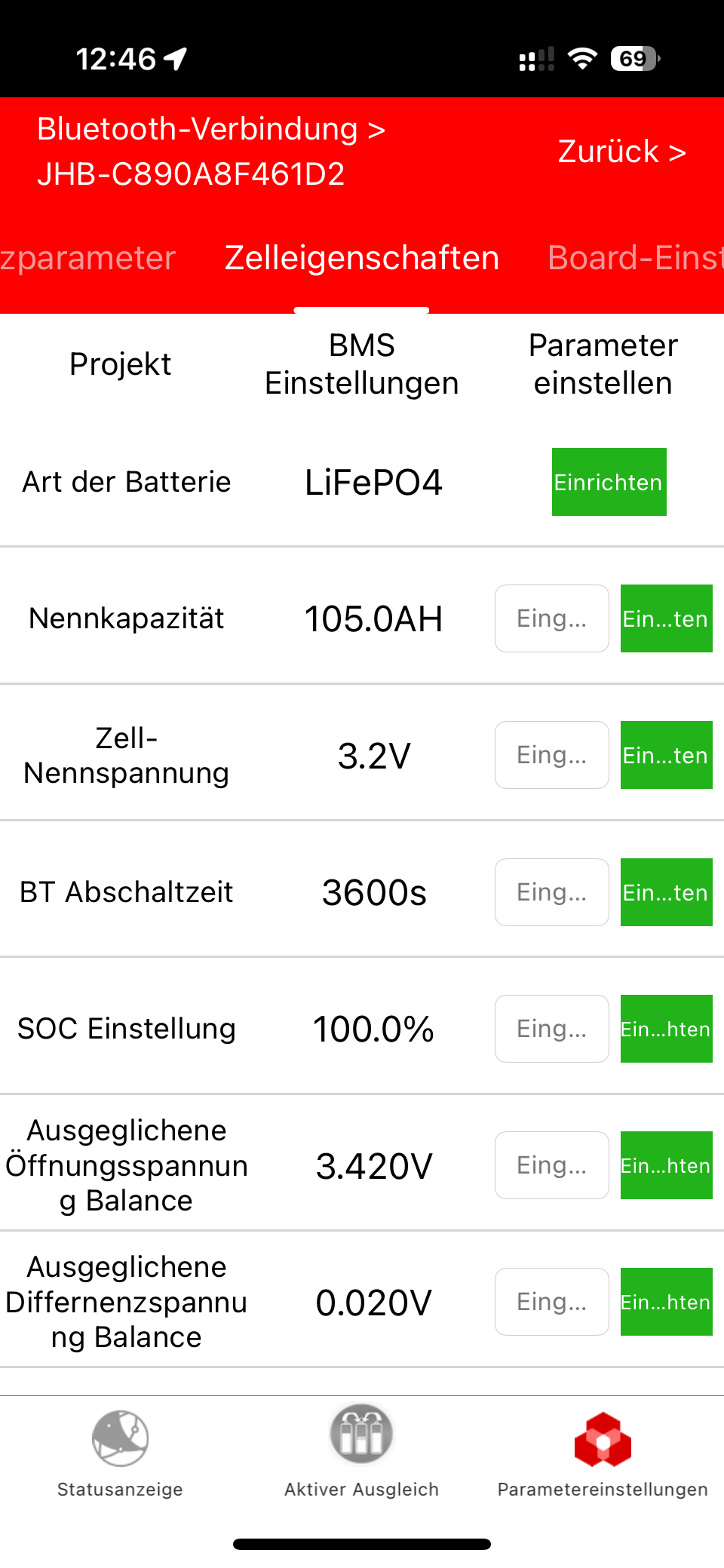This screenshot has width=724, height=1568.
Task: Open the Bluetooth-Verbindung device link
Action: [211, 152]
